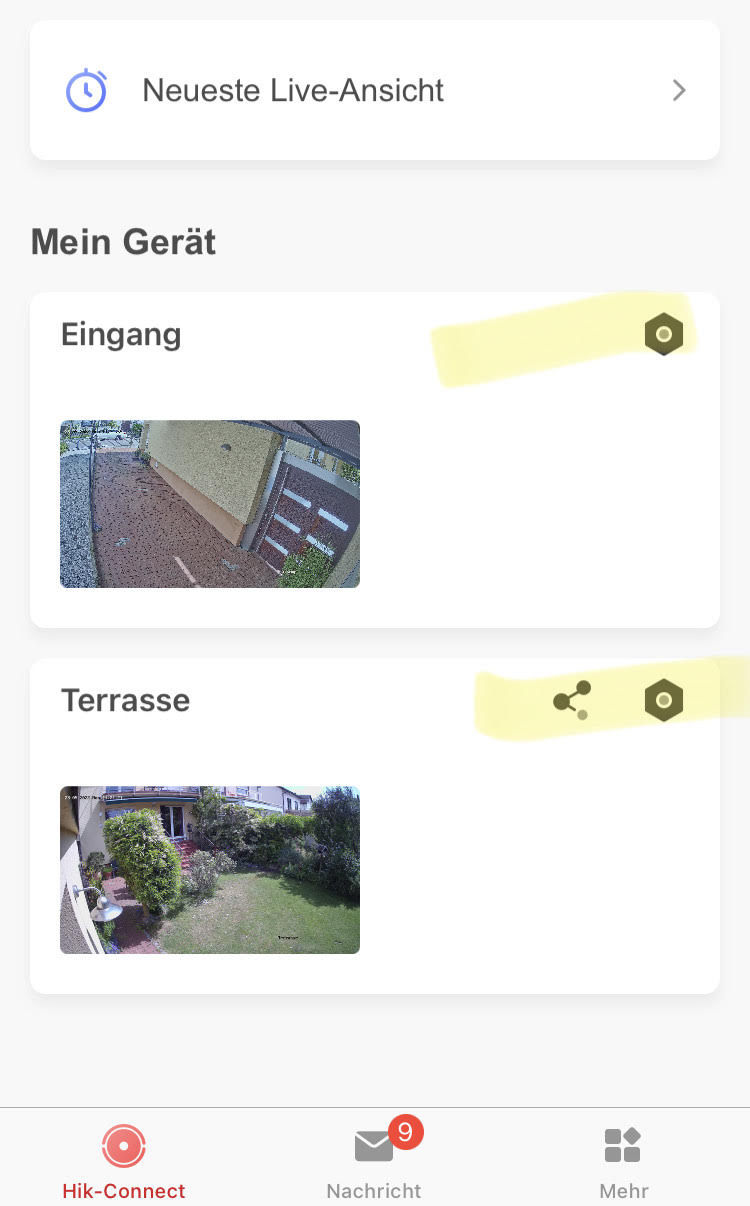Open Neueste Live-Ansicht row
The width and height of the screenshot is (750, 1206).
[x=375, y=90]
